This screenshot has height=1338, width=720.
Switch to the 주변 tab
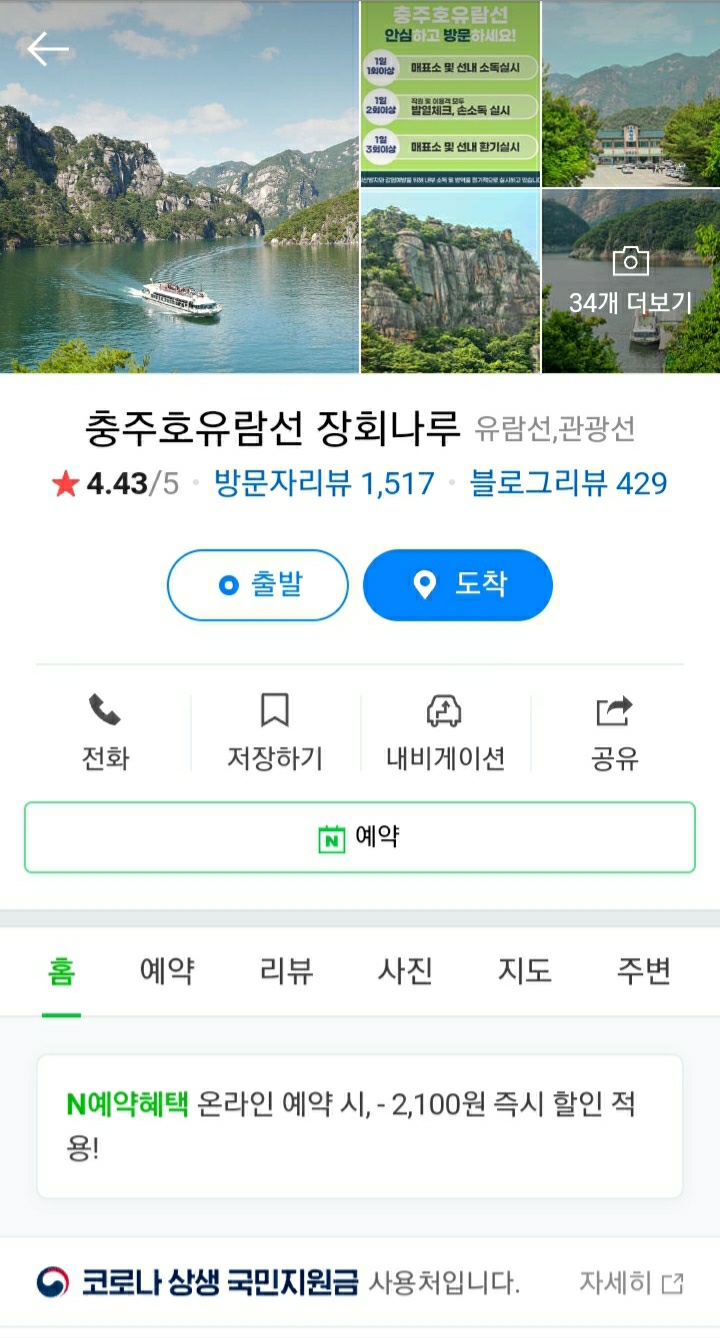[x=641, y=971]
